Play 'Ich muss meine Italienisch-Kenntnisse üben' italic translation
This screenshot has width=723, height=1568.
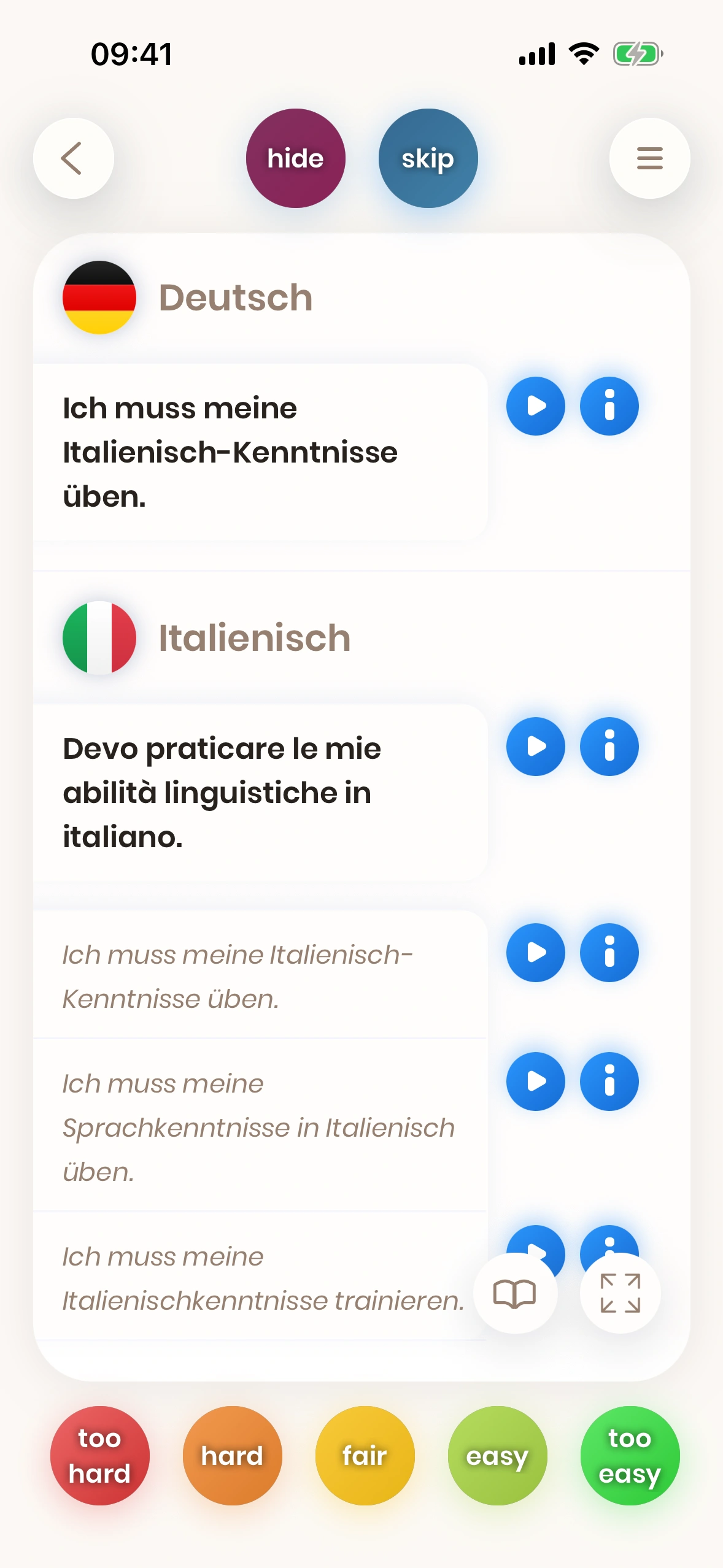pos(535,953)
